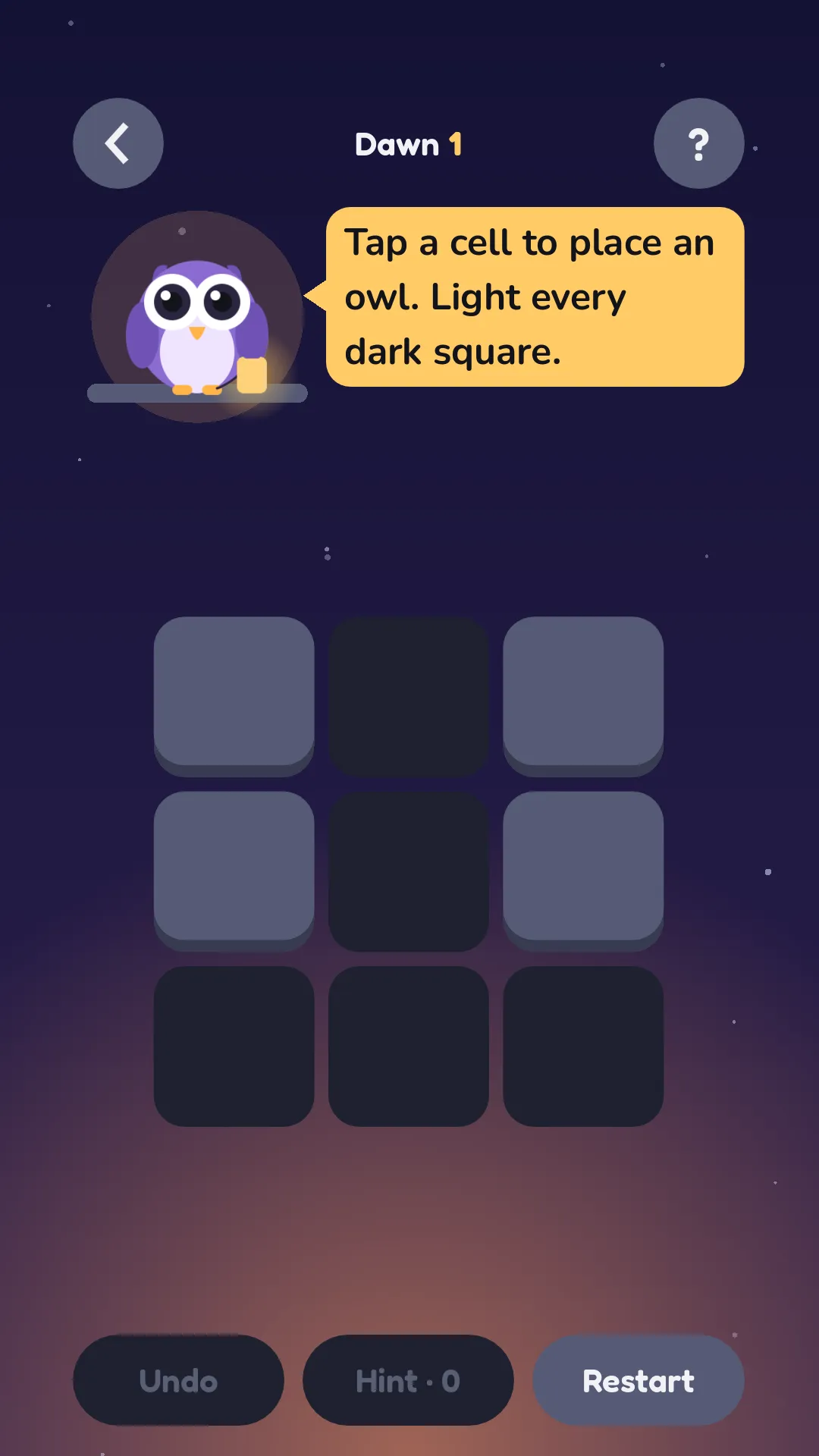This screenshot has height=1456, width=819.
Task: Go back using the arrow button
Action: (118, 143)
